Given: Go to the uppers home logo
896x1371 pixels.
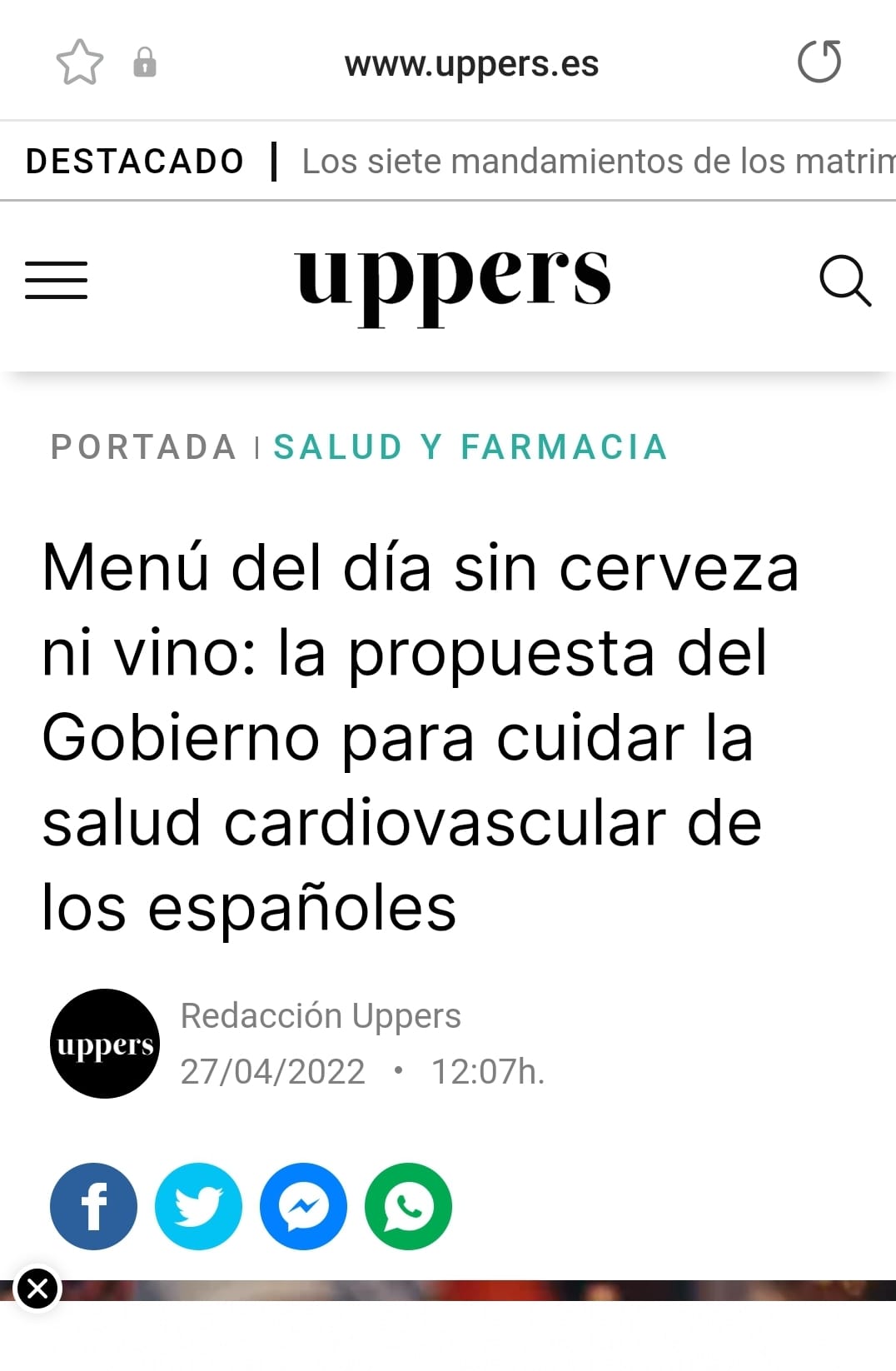Looking at the screenshot, I should 452,279.
